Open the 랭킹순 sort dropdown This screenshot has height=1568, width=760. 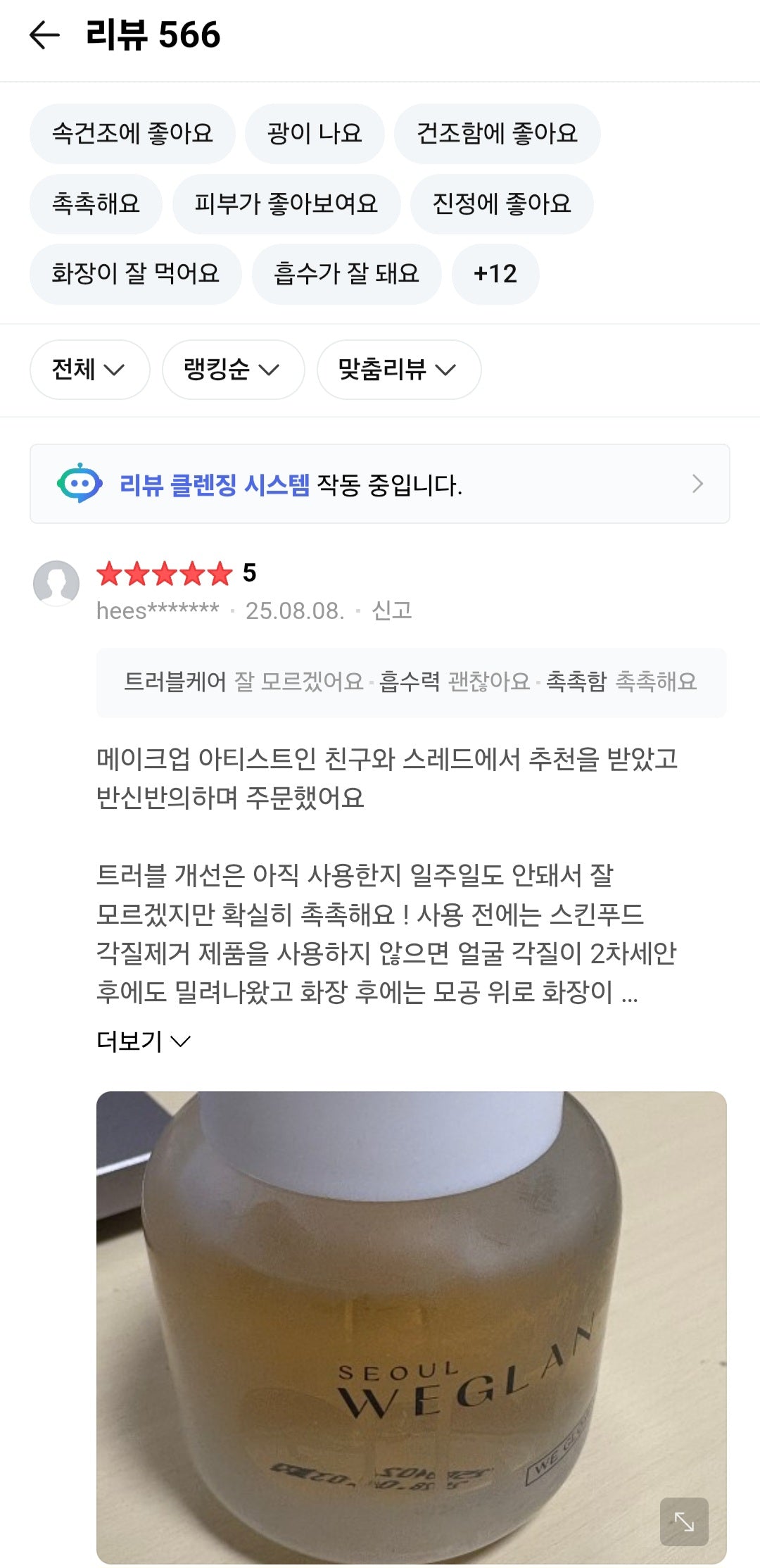point(233,370)
